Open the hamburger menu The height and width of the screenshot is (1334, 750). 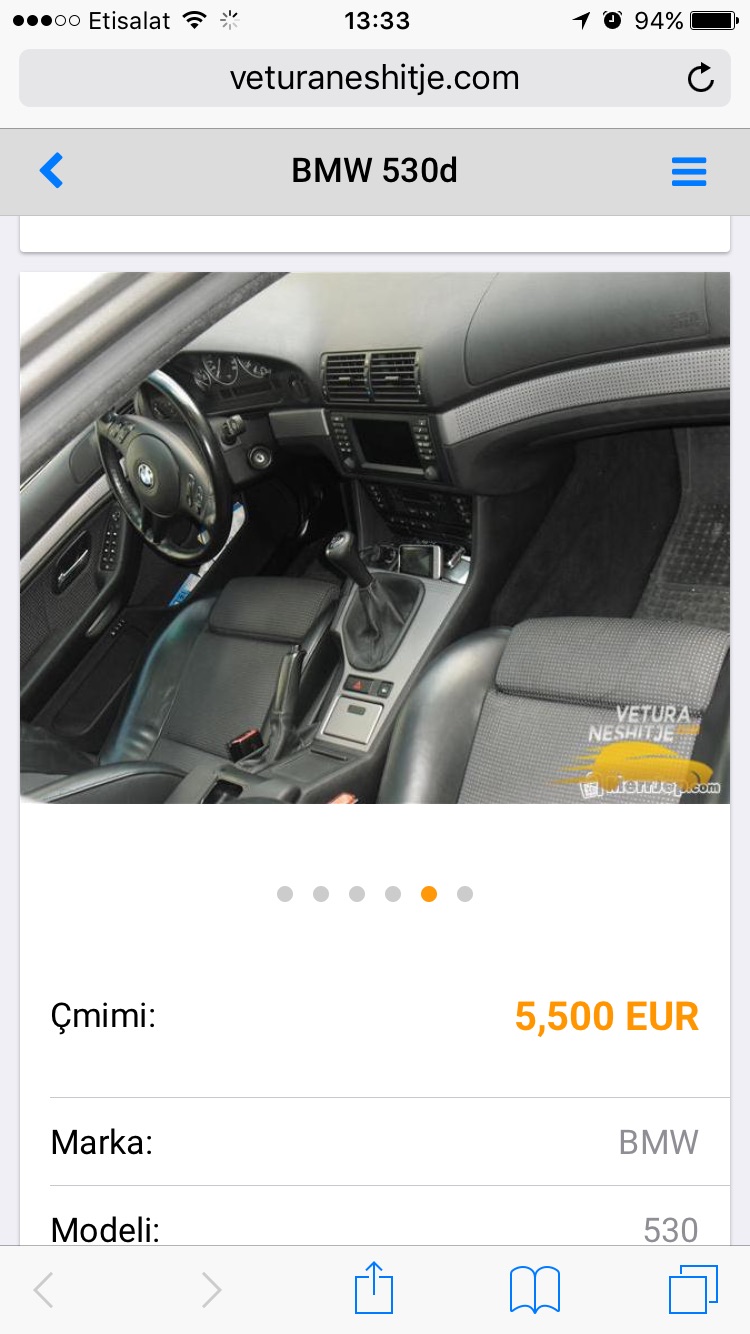tap(689, 172)
